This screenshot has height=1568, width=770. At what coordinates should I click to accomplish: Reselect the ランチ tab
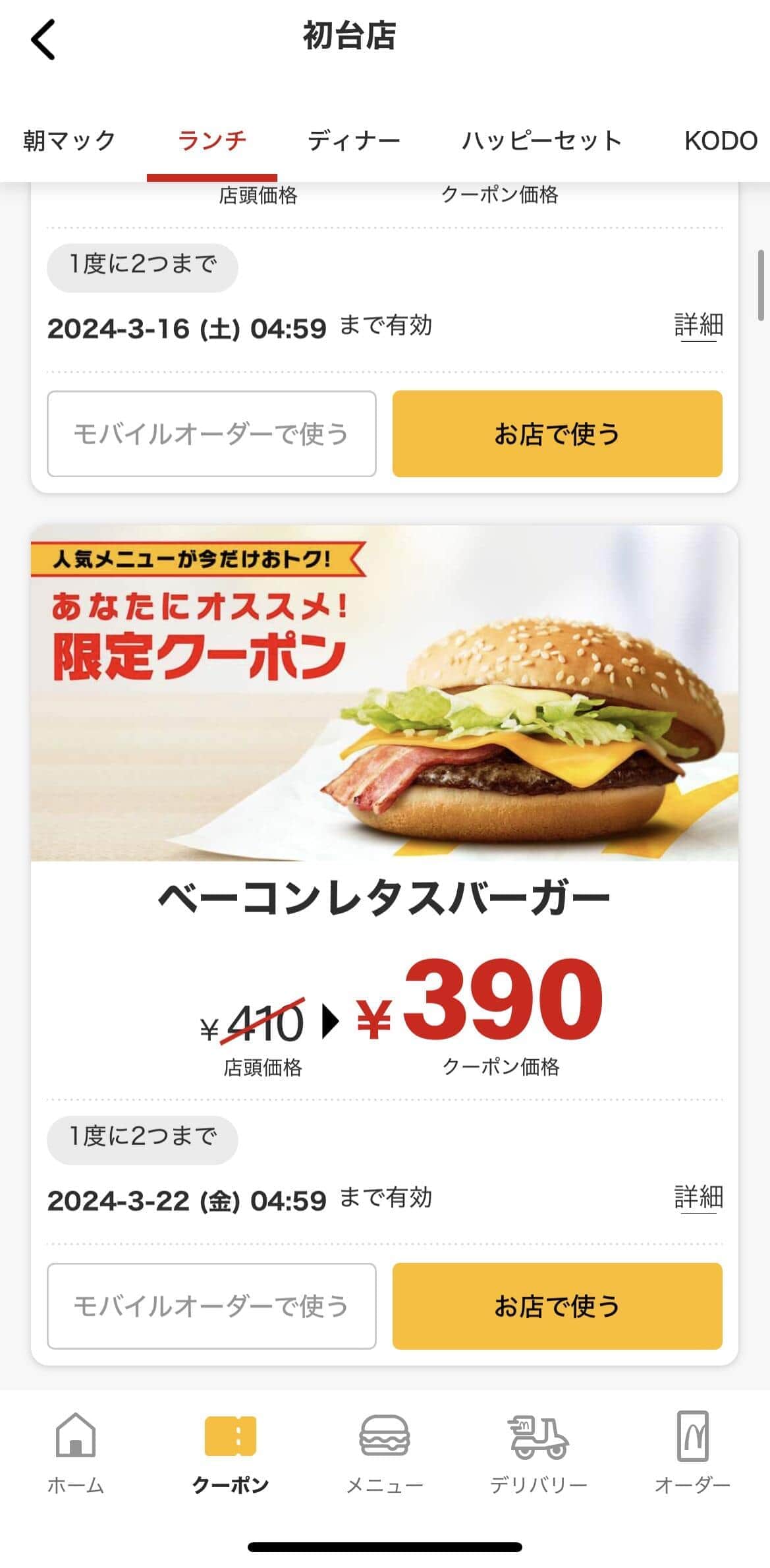coord(212,140)
